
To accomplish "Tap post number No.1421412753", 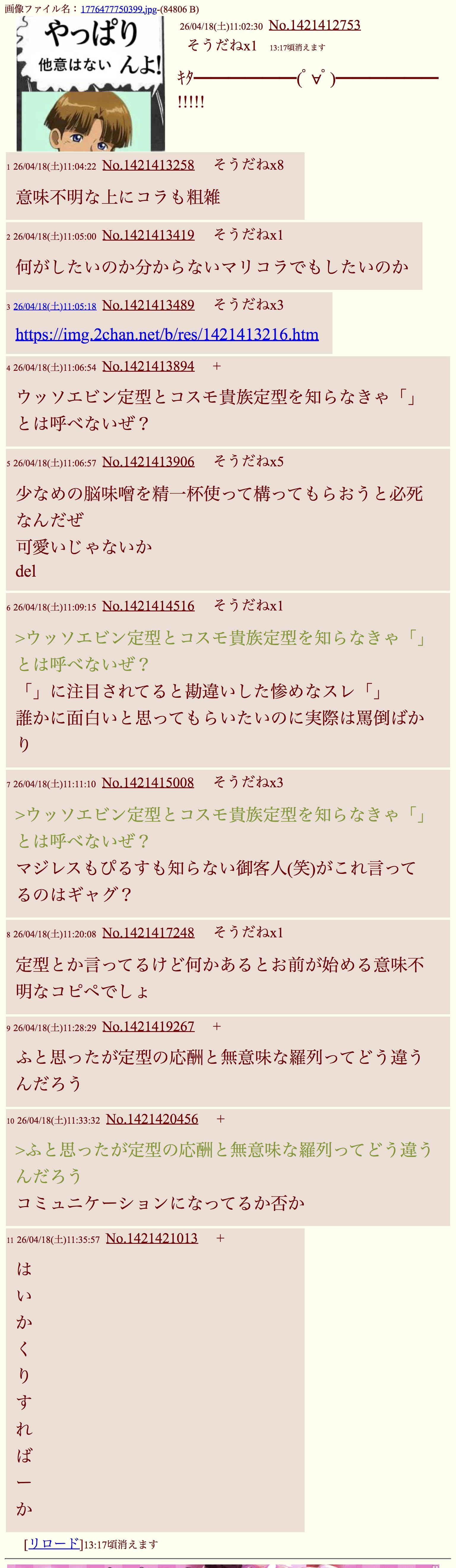I will pyautogui.click(x=314, y=26).
